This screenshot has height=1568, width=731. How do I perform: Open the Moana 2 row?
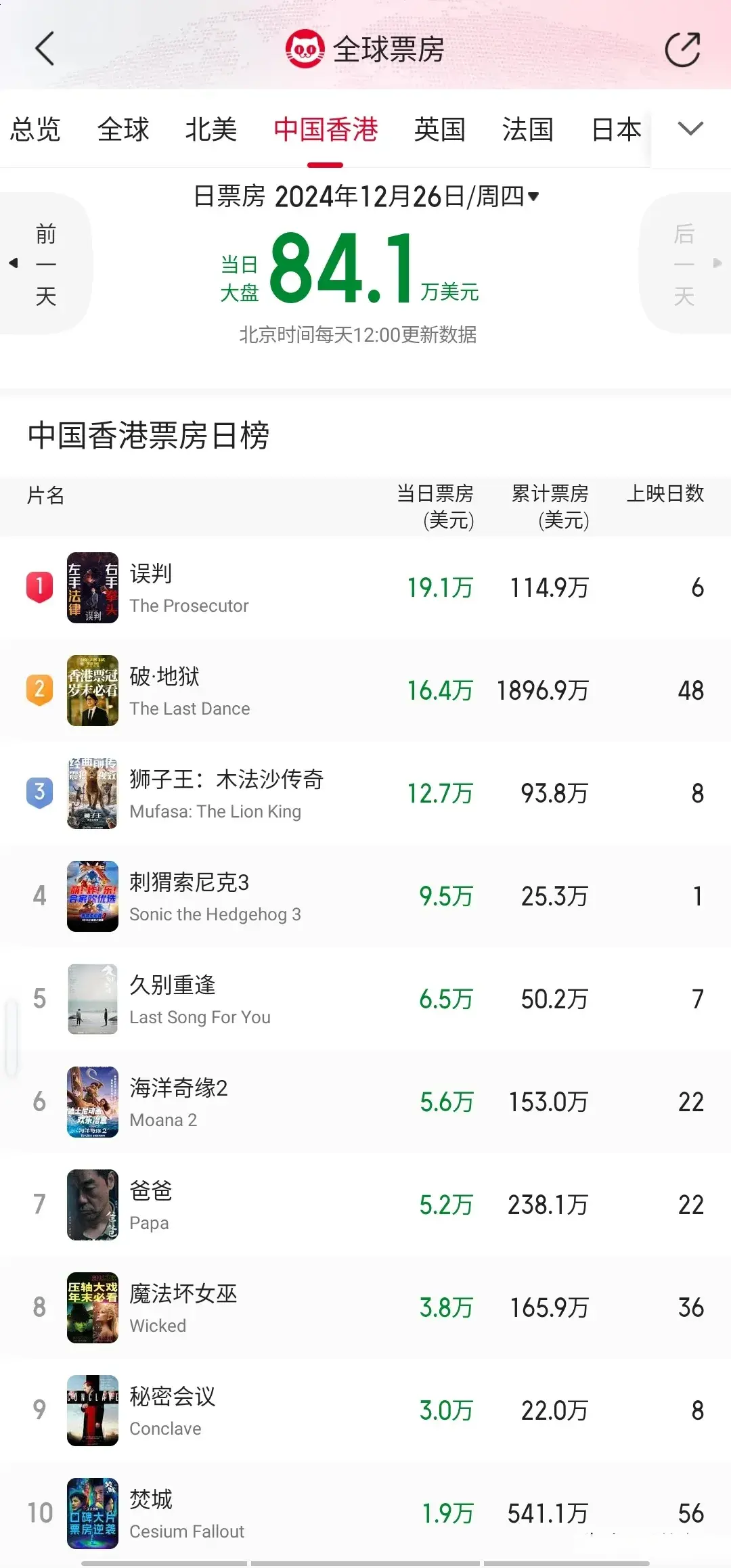(179, 1102)
